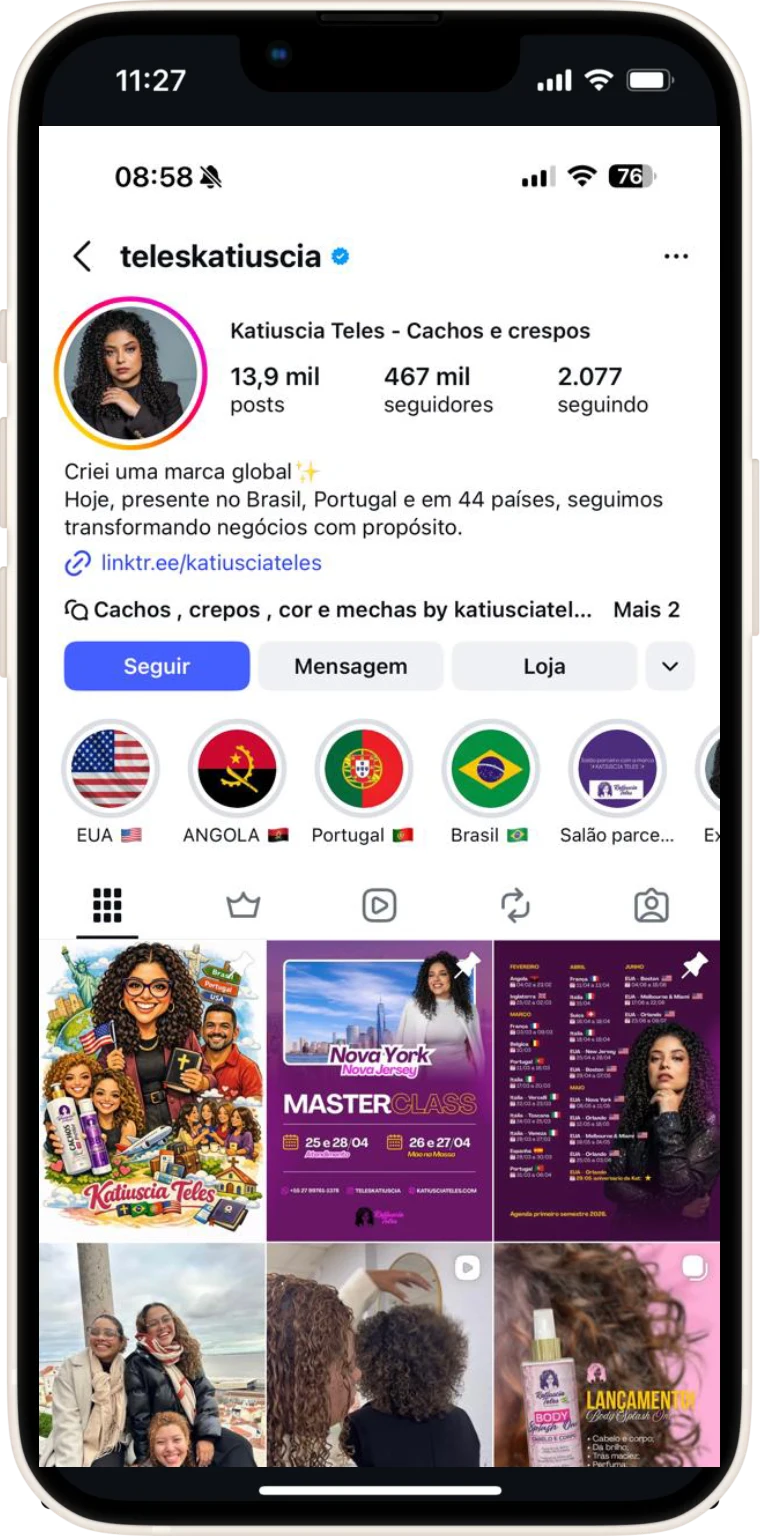This screenshot has height=1536, width=760.
Task: Switch to the reposts tab
Action: coord(515,906)
